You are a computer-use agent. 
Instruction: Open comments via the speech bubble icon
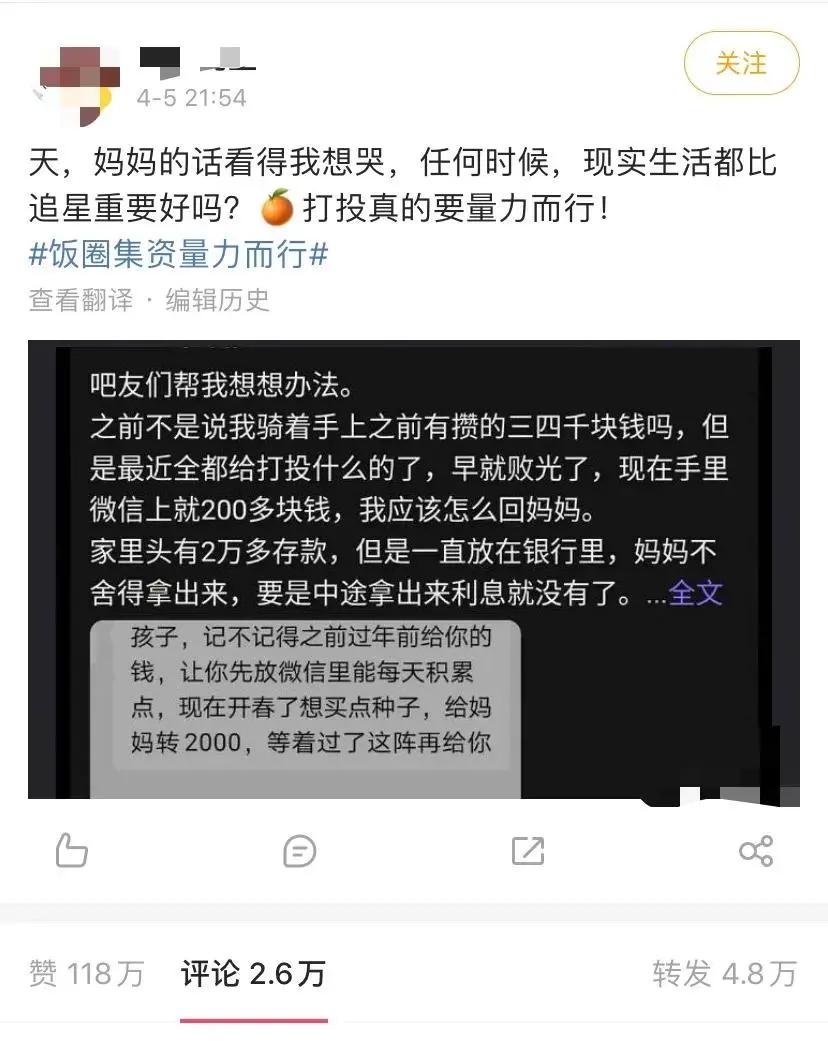[x=299, y=852]
